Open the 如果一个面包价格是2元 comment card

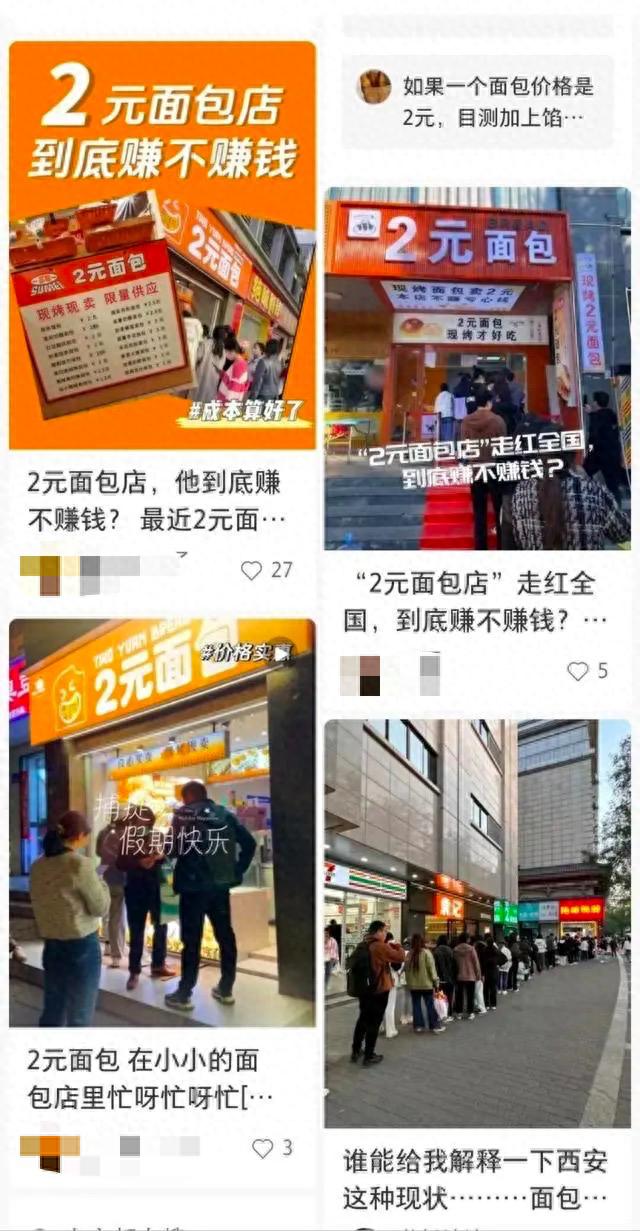477,102
